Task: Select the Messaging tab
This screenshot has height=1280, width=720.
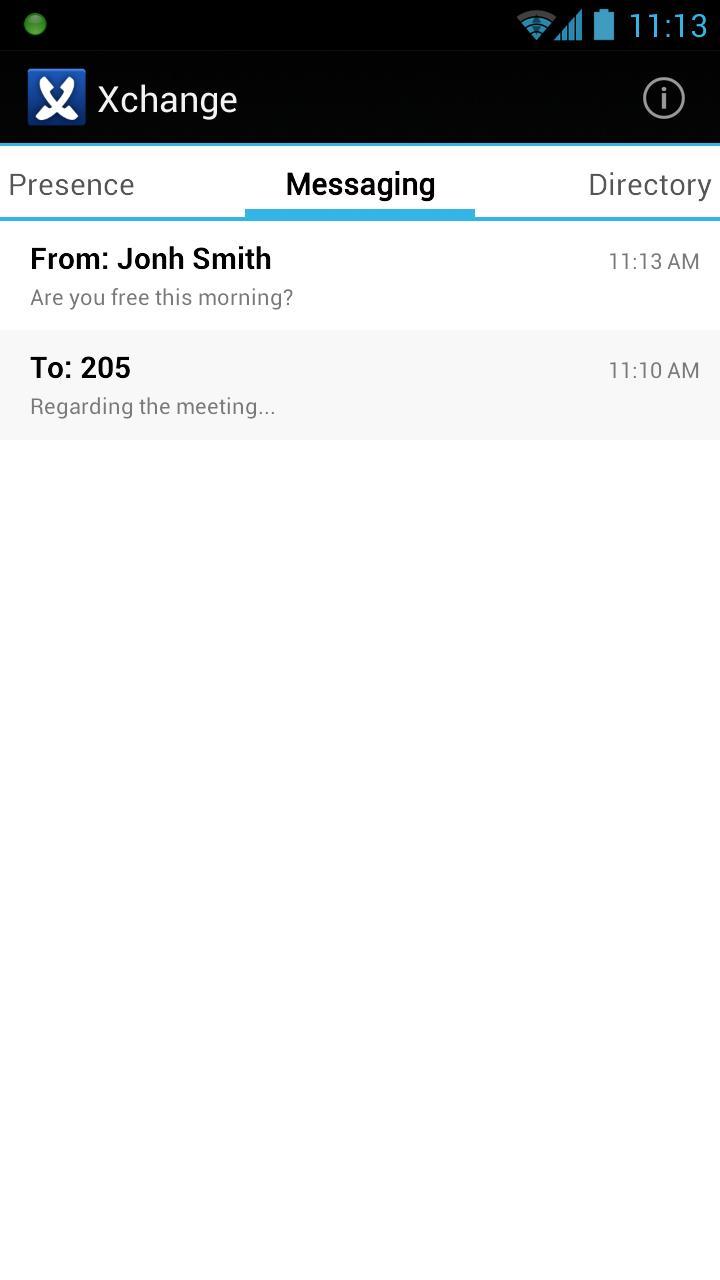Action: [x=360, y=184]
